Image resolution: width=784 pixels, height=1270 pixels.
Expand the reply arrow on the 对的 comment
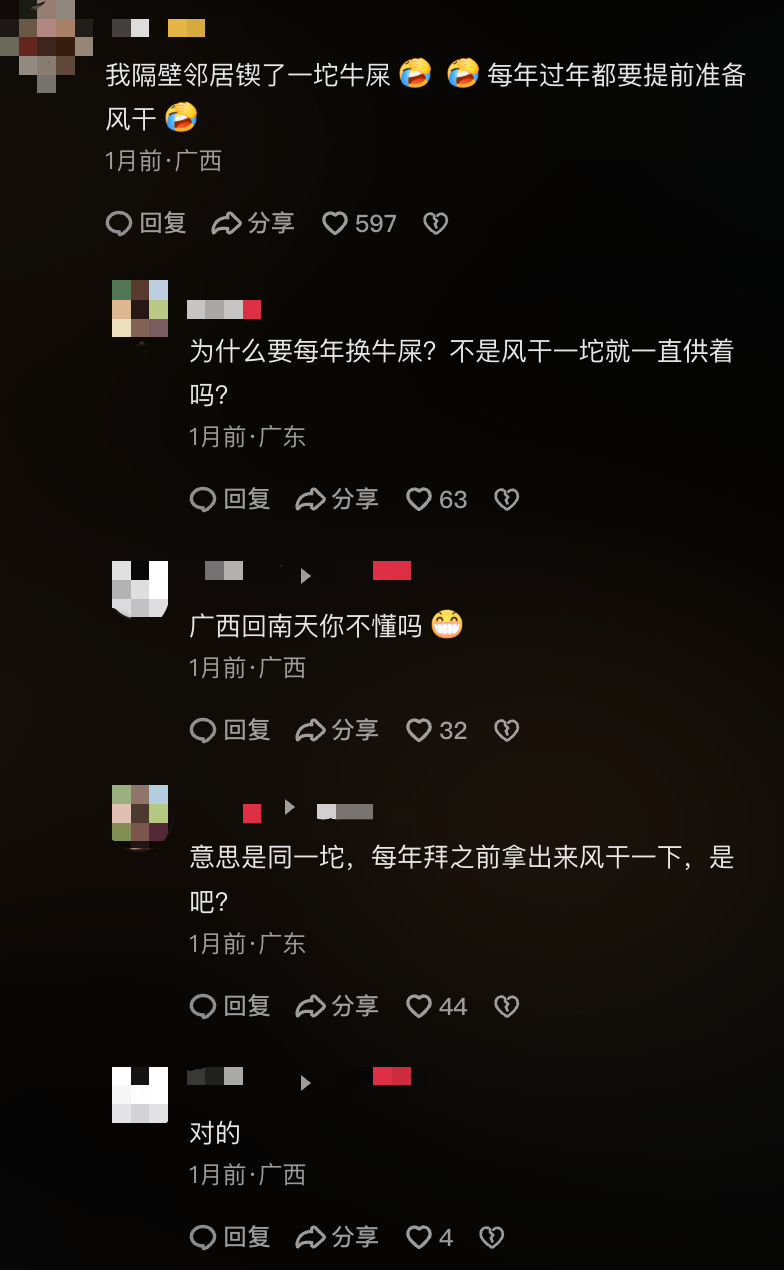pos(304,1082)
